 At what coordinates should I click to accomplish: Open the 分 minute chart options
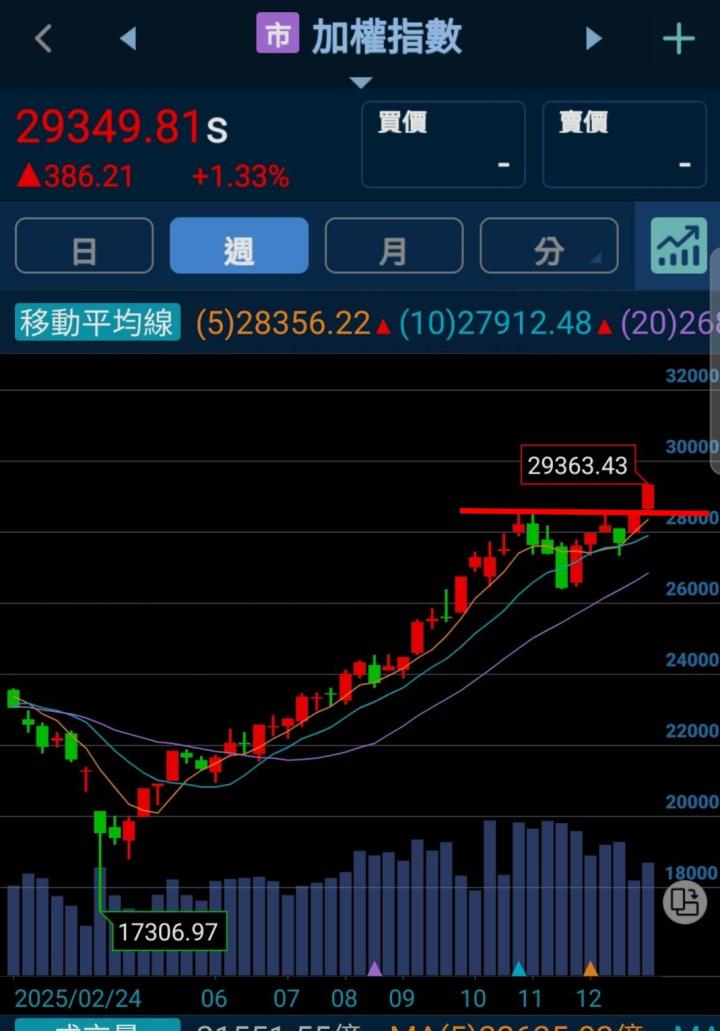(x=549, y=246)
